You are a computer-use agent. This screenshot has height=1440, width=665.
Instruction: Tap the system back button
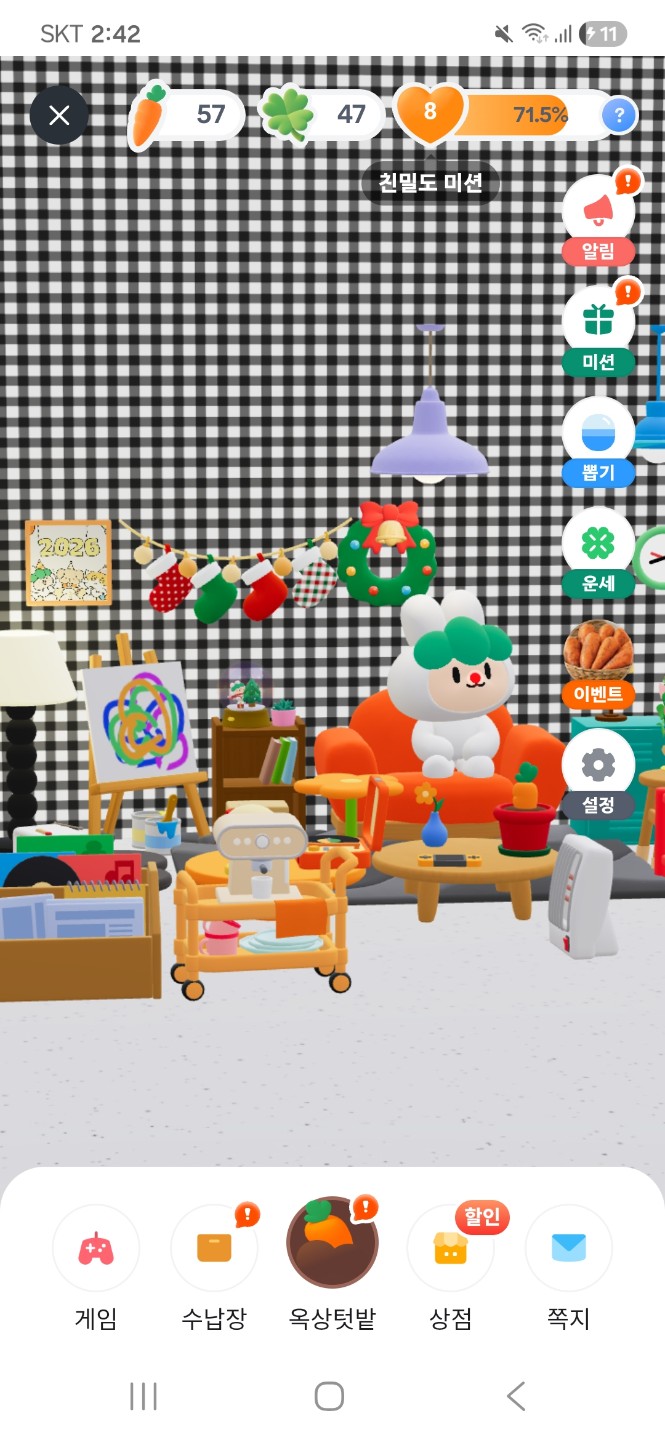[516, 1396]
